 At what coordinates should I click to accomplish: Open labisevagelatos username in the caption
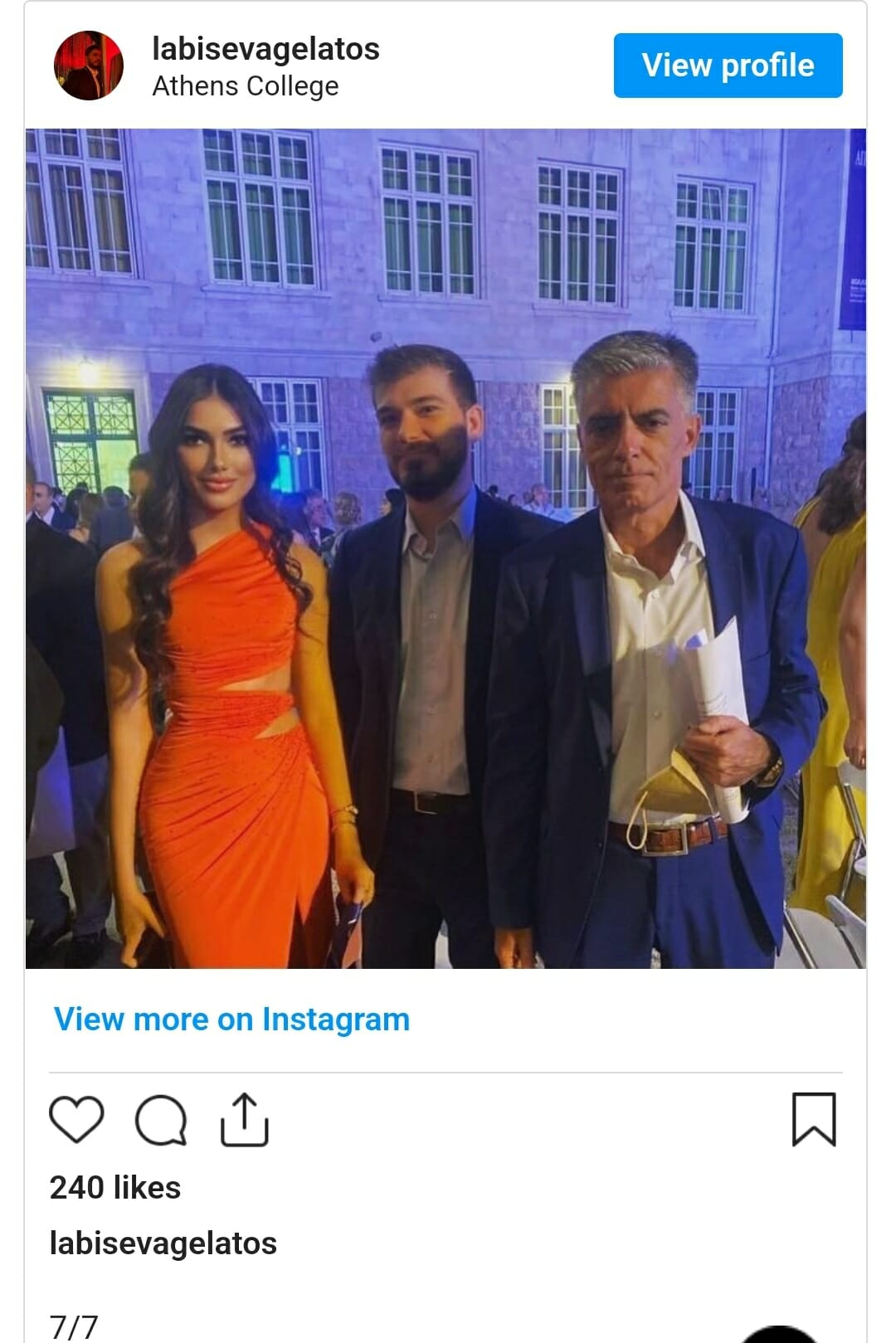pos(163,1243)
